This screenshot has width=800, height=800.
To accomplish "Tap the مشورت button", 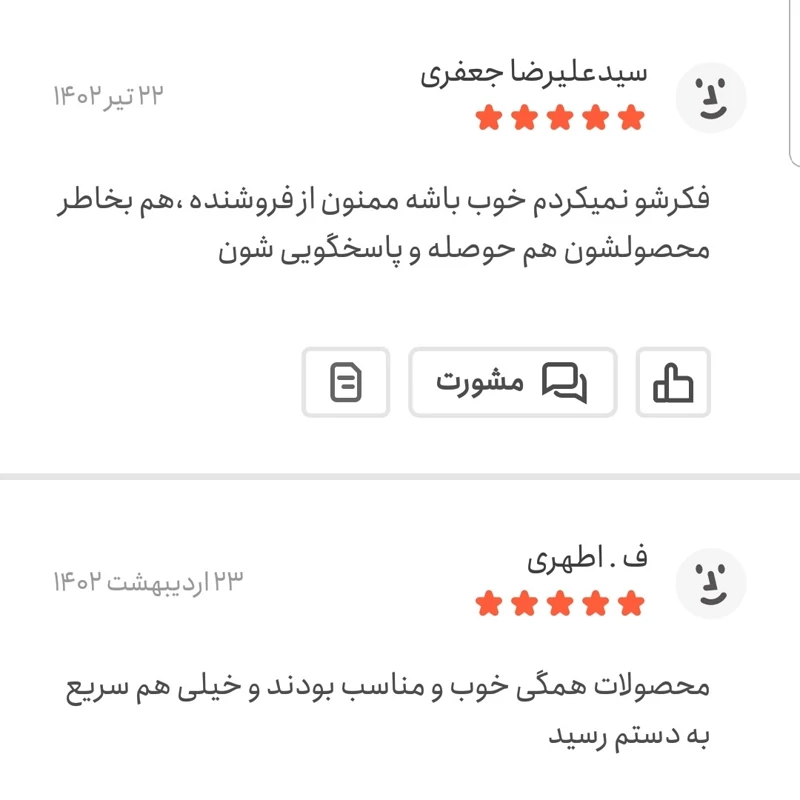I will (x=512, y=382).
